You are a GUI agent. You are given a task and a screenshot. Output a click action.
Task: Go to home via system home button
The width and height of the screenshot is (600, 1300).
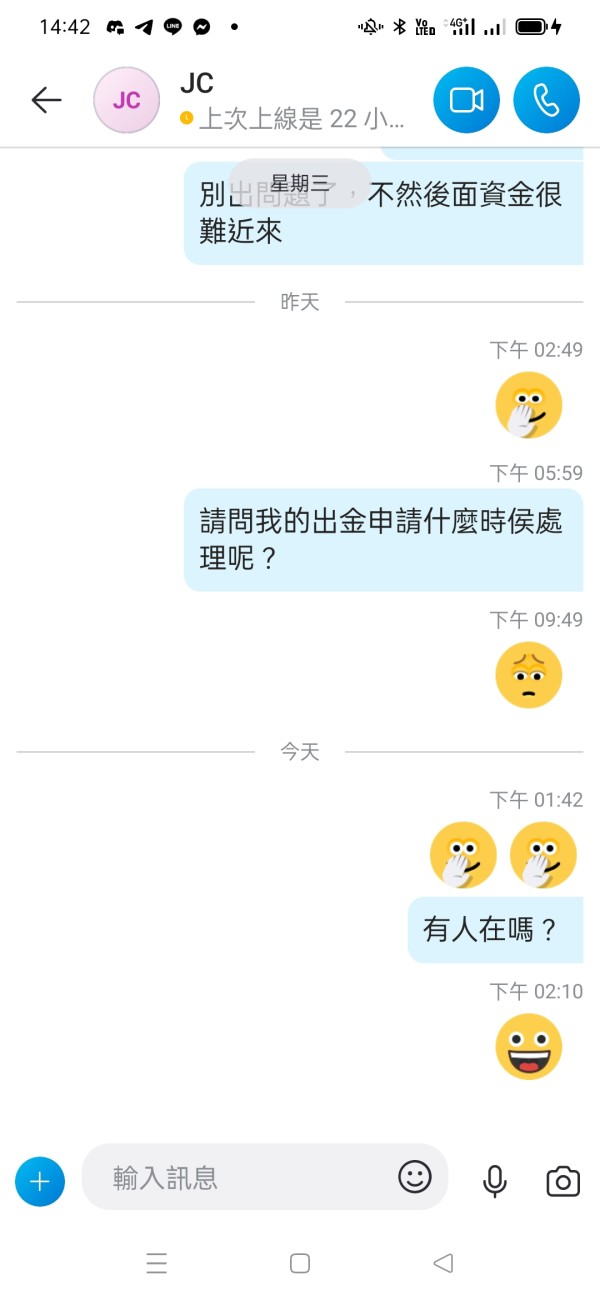(300, 1263)
